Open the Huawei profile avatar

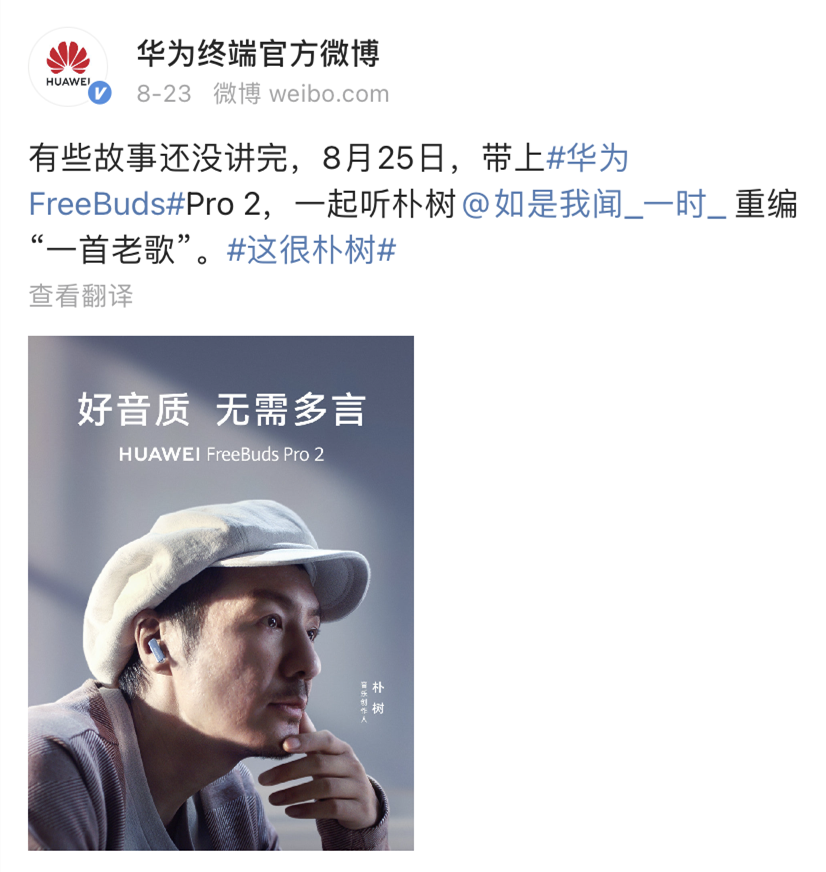[x=68, y=67]
